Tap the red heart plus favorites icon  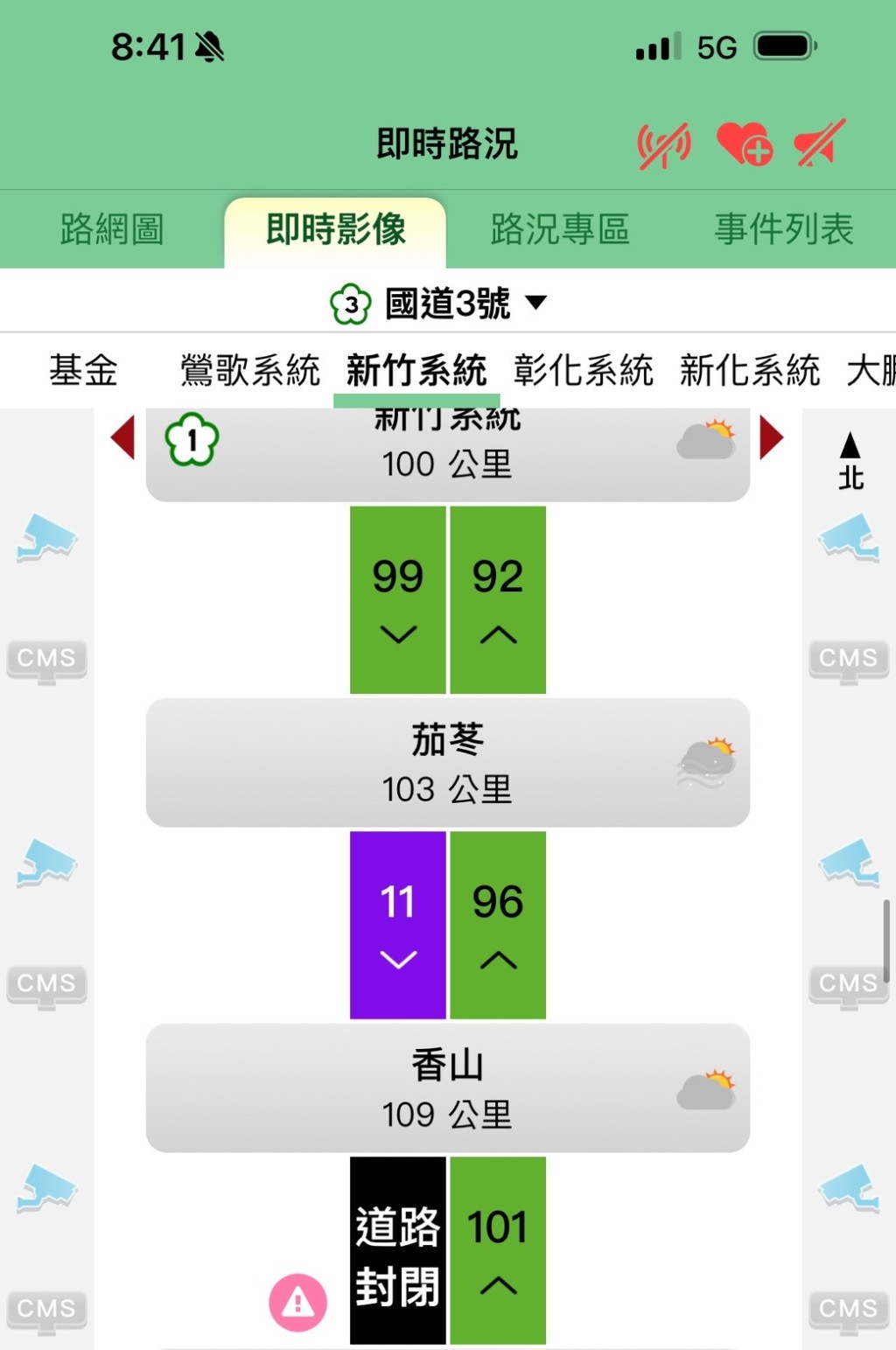(x=744, y=143)
